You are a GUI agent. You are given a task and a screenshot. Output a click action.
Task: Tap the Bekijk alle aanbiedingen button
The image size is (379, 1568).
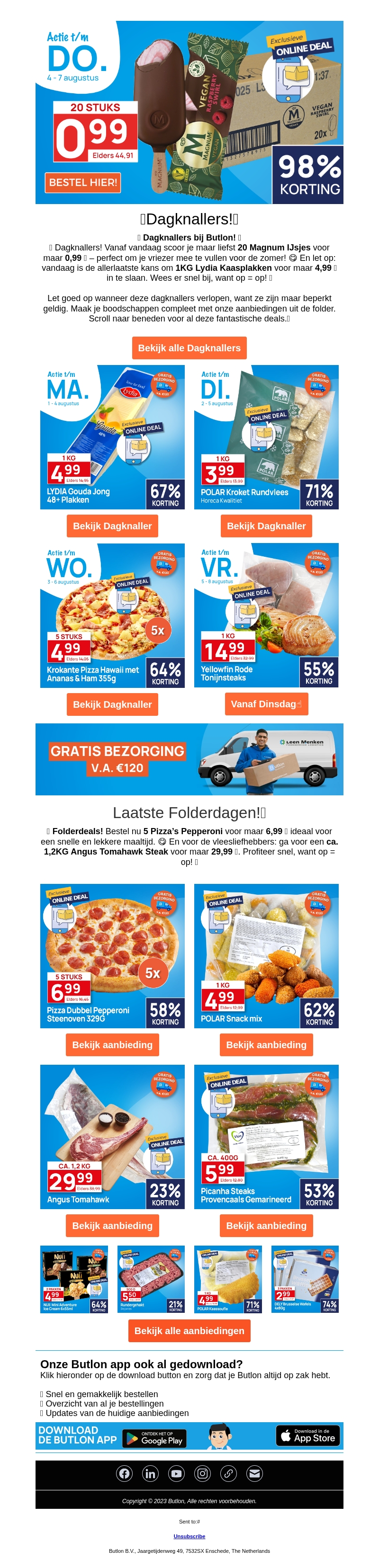(x=189, y=1330)
